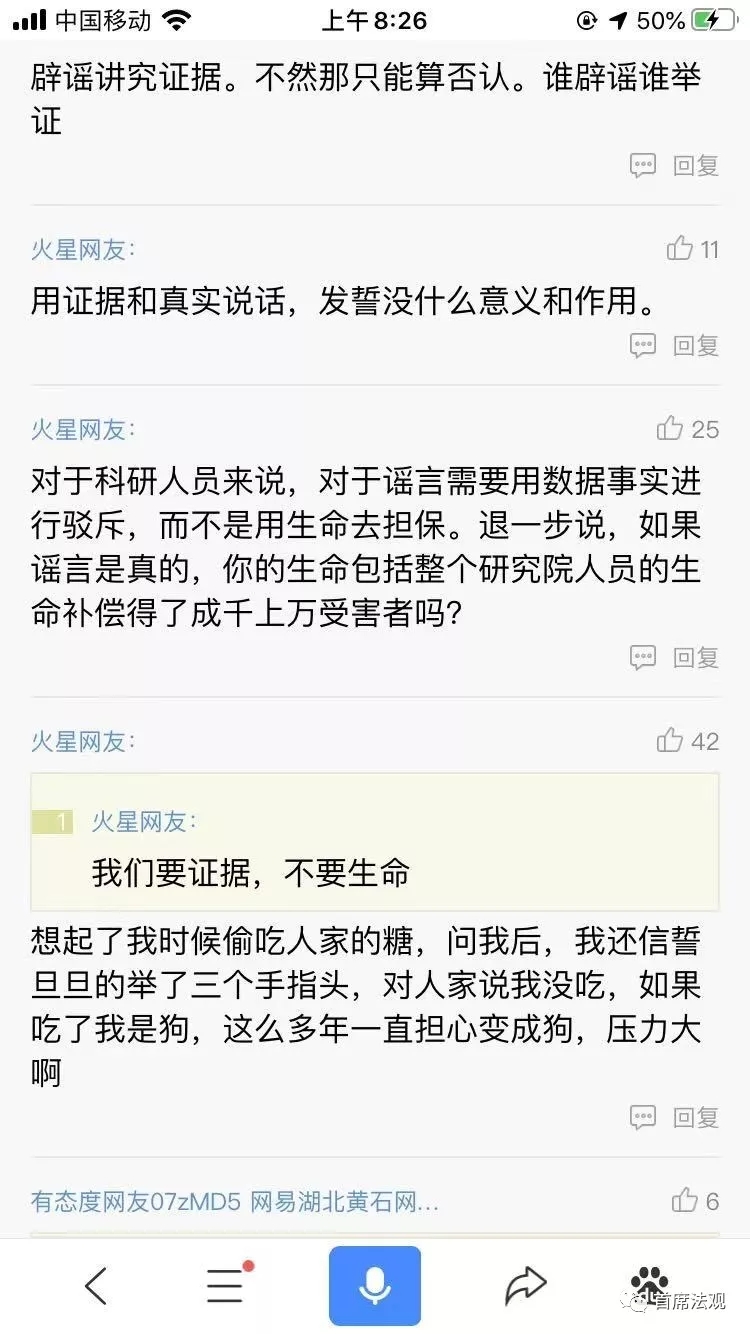Image resolution: width=750 pixels, height=1334 pixels.
Task: Share this page from the bottom bar
Action: coord(525,1285)
